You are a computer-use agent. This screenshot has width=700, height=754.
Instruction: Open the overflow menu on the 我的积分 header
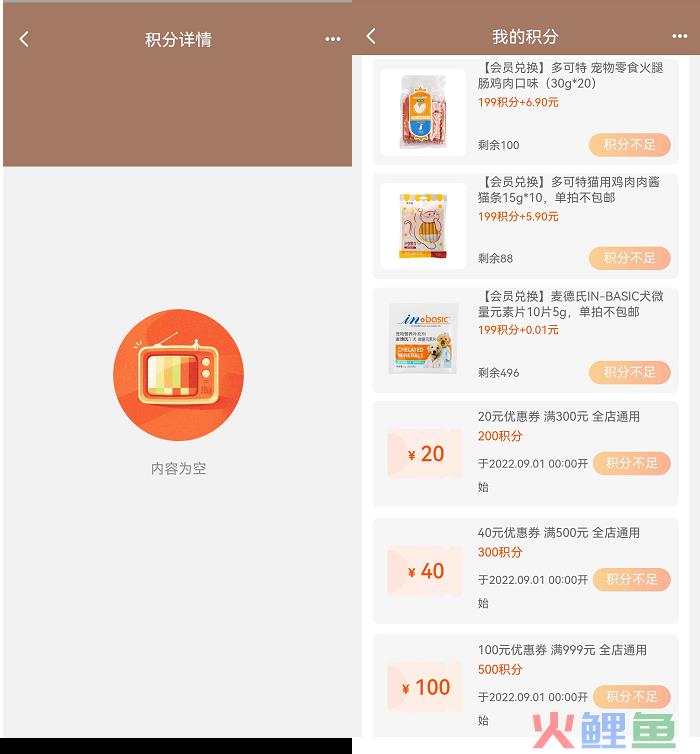pos(679,36)
